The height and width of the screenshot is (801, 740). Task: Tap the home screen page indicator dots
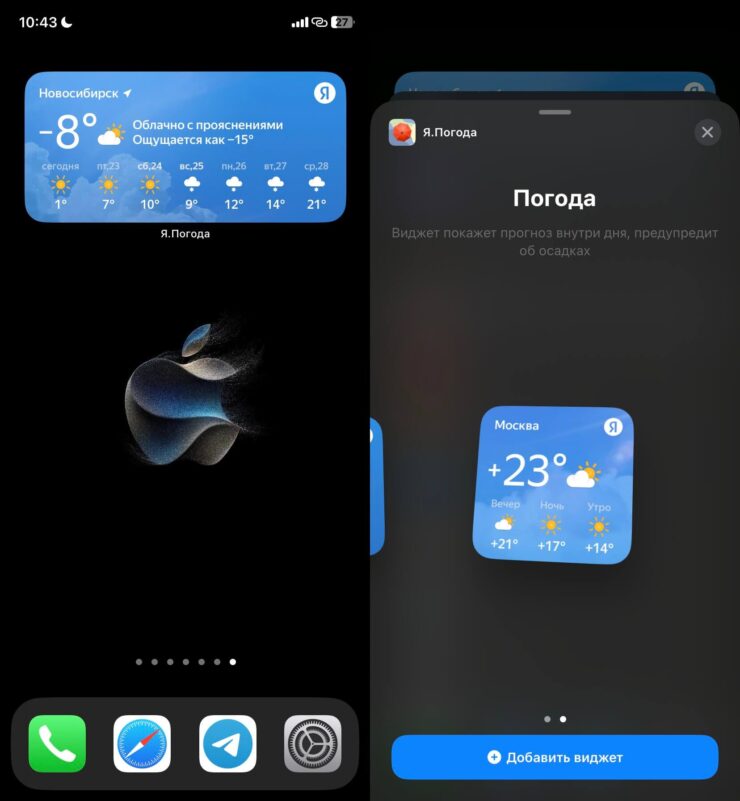(185, 661)
